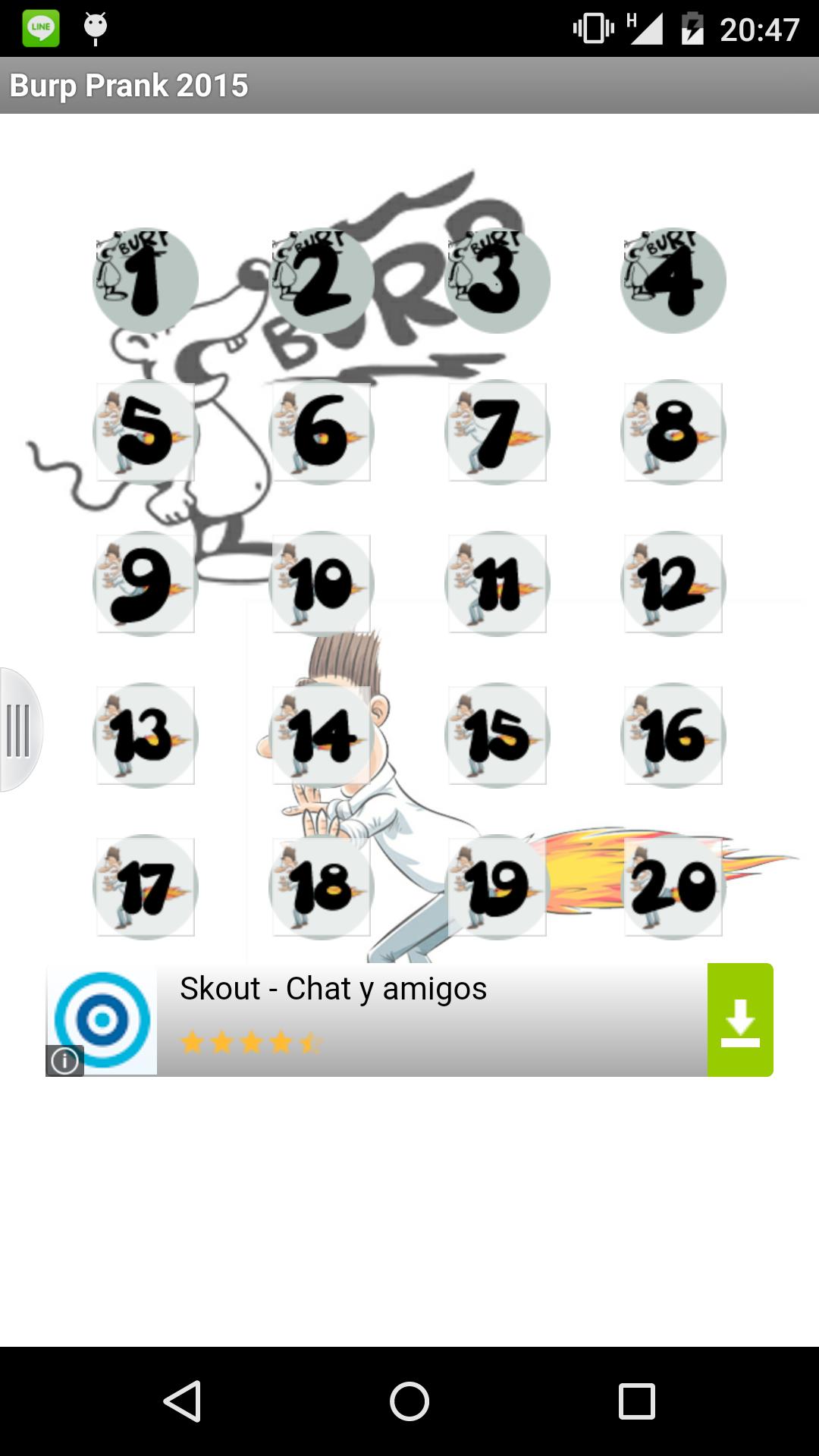Play sound number 14
Viewport: 819px width, 1456px height.
[x=322, y=736]
